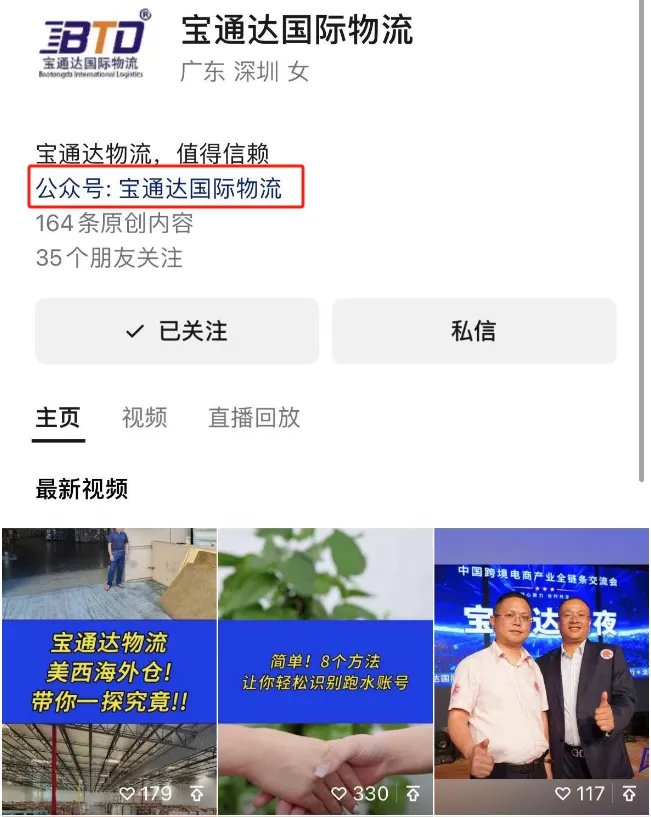
Task: Select the 主页 tab
Action: click(58, 417)
